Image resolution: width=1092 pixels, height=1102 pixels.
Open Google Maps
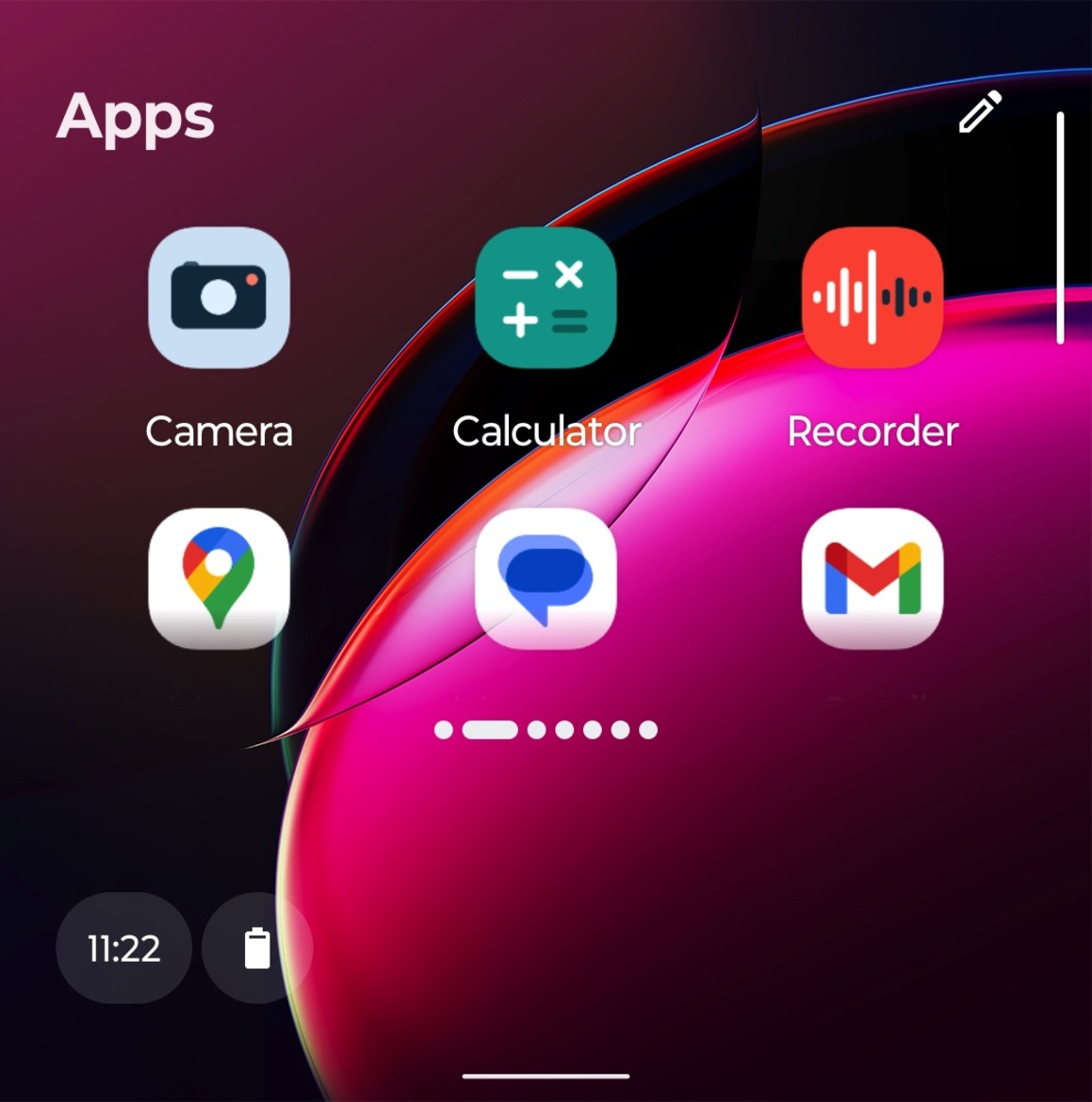tap(219, 577)
